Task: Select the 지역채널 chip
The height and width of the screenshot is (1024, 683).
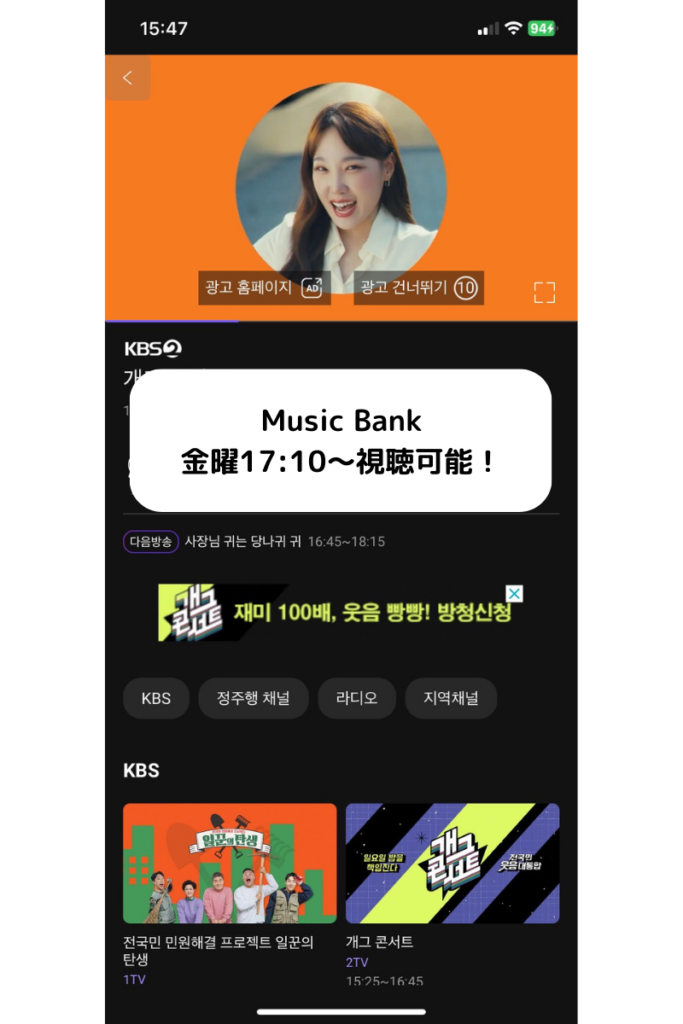Action: tap(451, 698)
